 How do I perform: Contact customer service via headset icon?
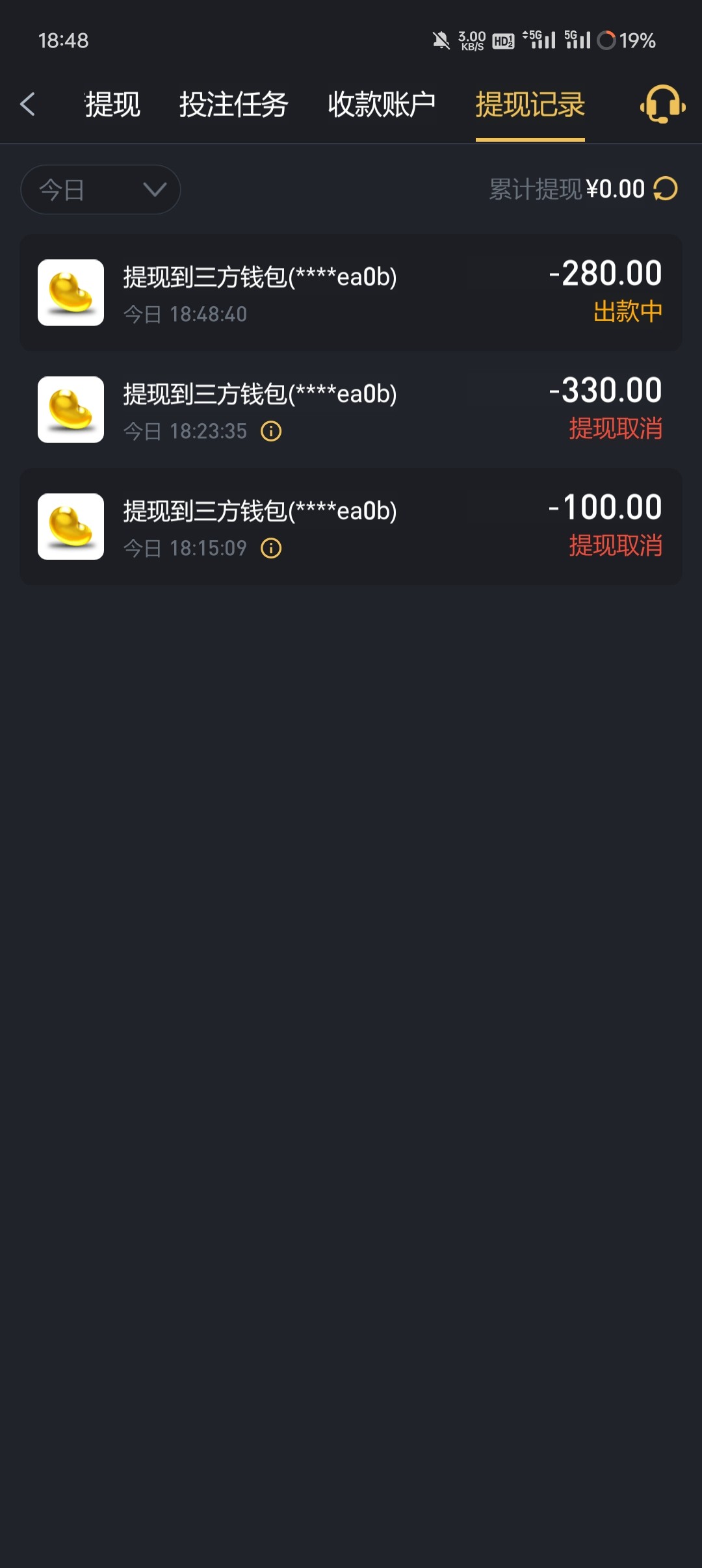(x=662, y=105)
